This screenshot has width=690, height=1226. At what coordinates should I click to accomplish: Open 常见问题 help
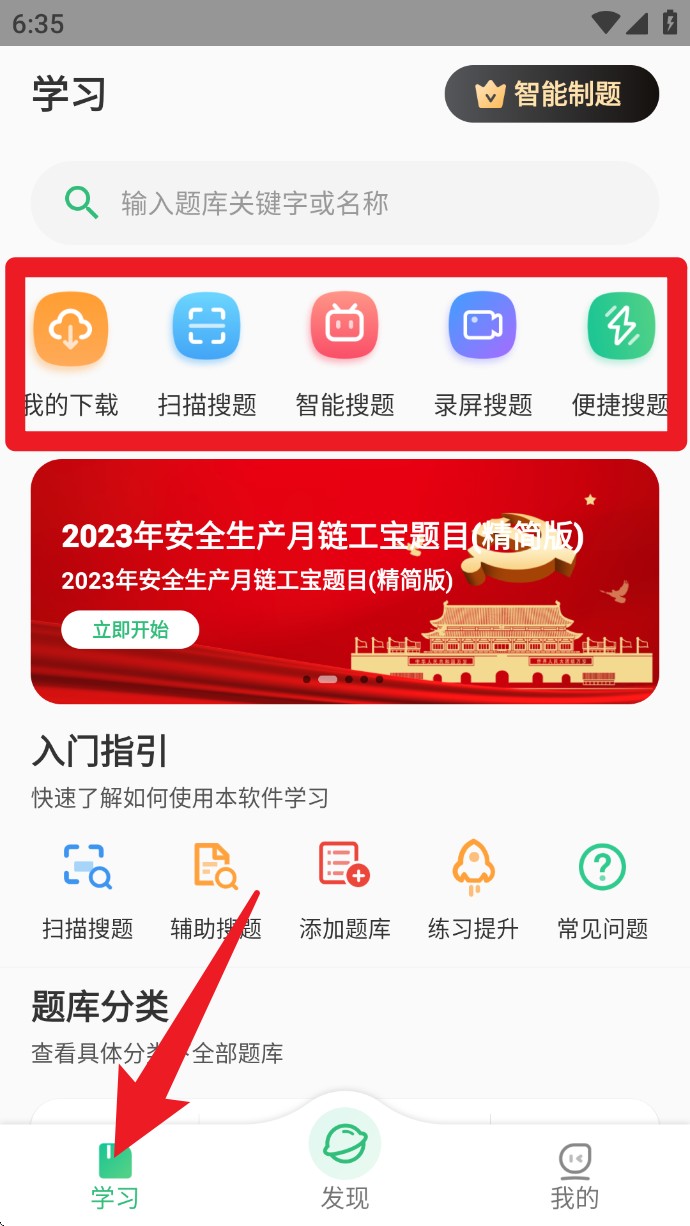tap(602, 890)
